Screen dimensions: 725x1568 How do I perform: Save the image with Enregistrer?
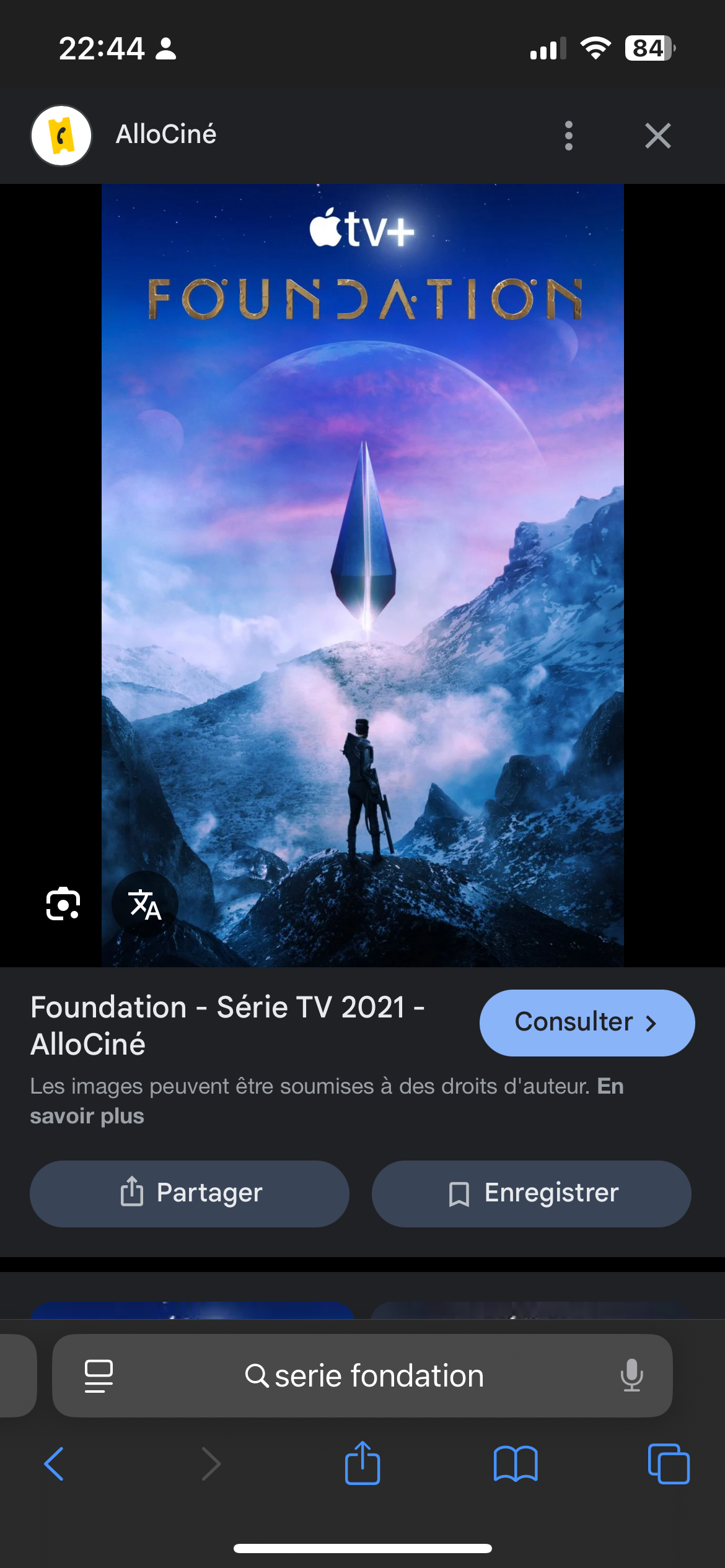click(x=531, y=1193)
